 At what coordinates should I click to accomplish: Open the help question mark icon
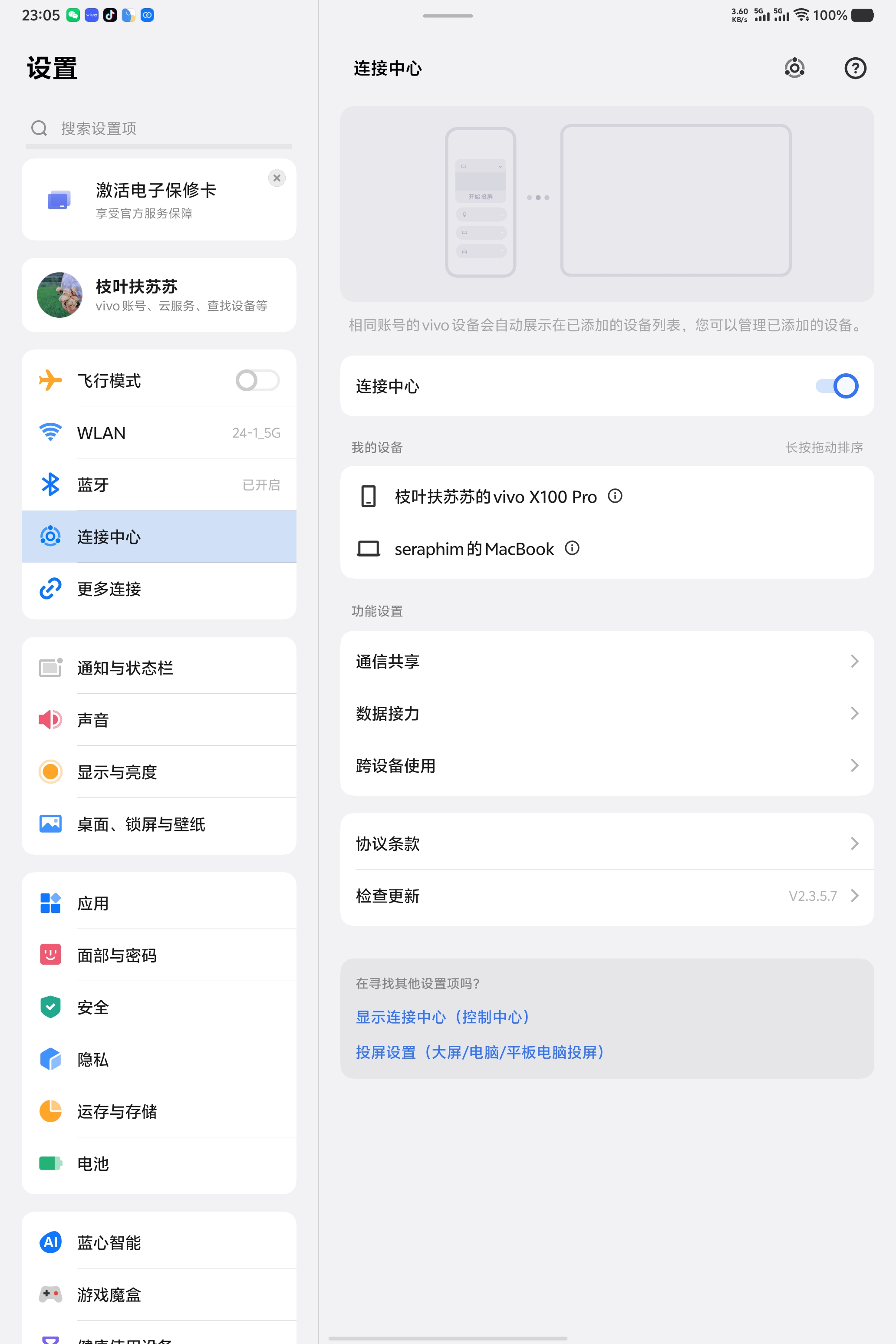[x=855, y=69]
